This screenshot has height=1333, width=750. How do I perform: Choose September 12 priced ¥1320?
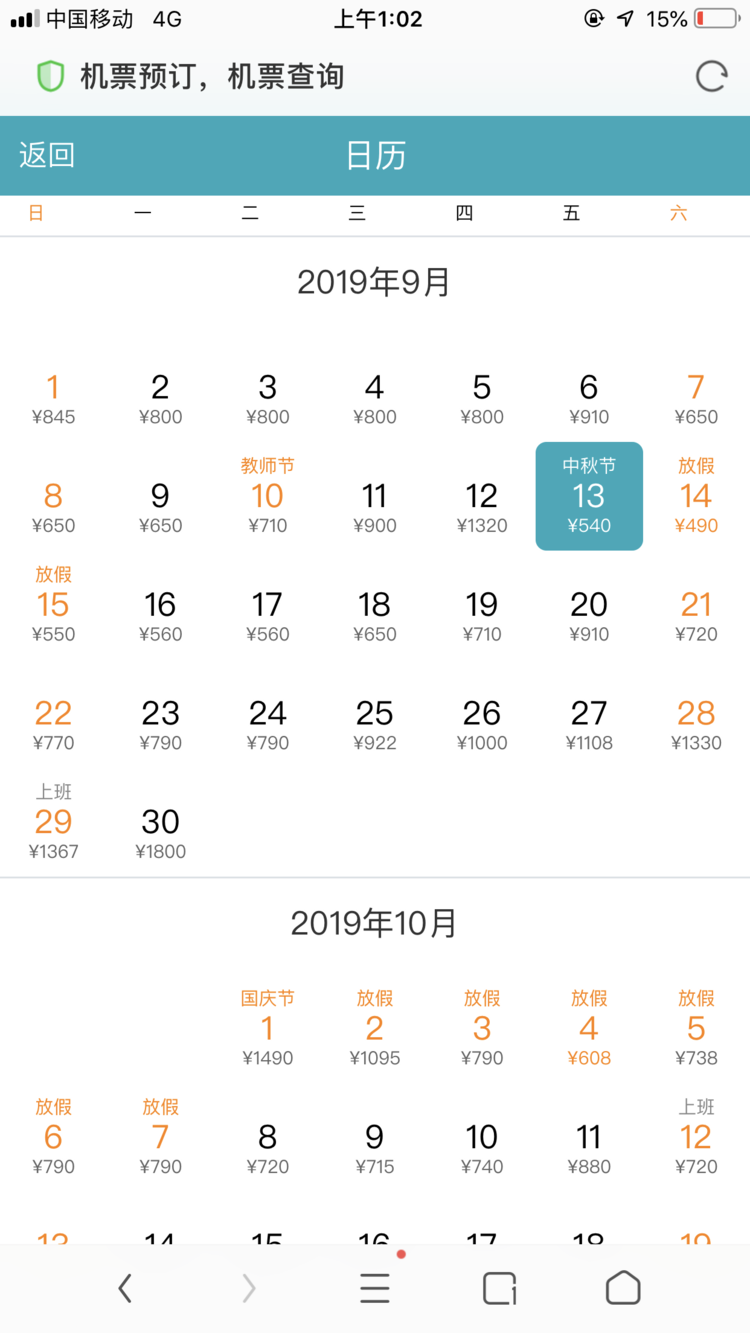coord(482,506)
